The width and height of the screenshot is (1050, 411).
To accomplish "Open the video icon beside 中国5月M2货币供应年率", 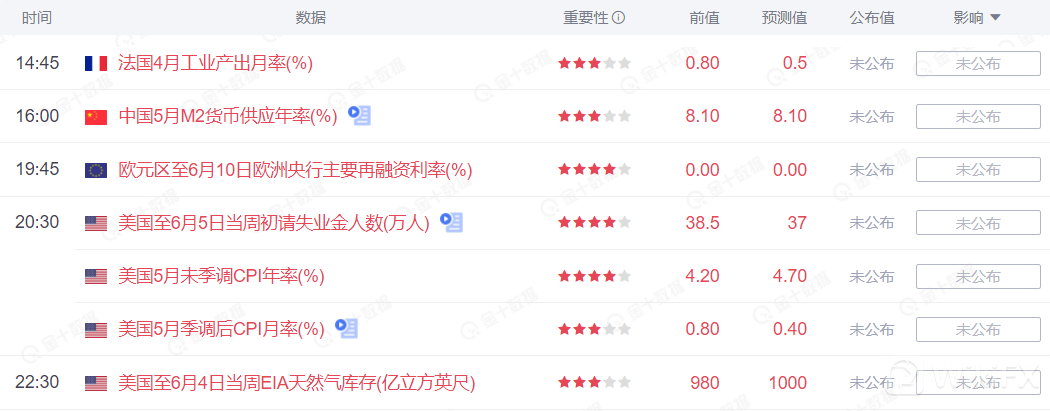I will pyautogui.click(x=359, y=115).
